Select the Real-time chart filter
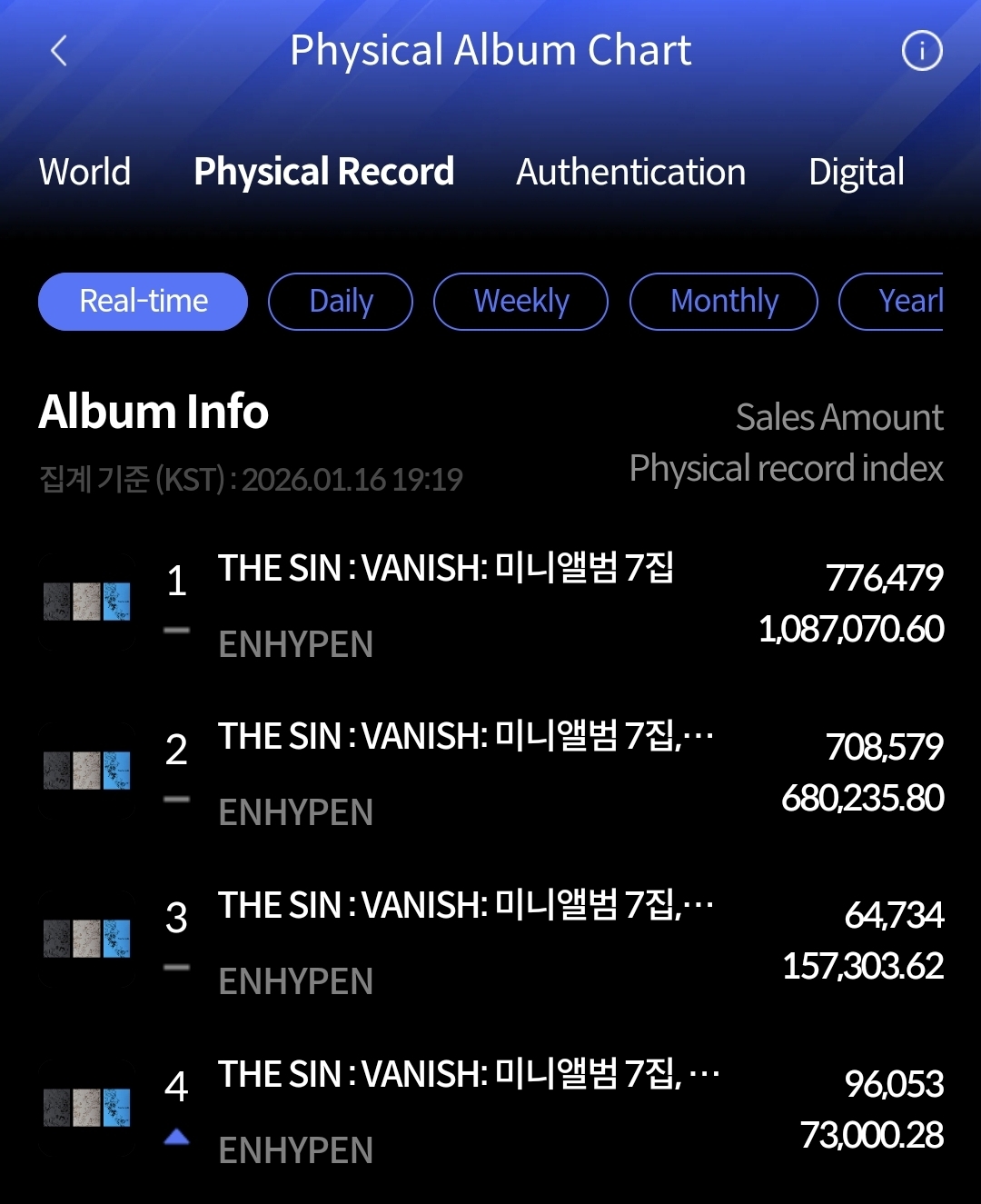The height and width of the screenshot is (1204, 981). pyautogui.click(x=143, y=302)
